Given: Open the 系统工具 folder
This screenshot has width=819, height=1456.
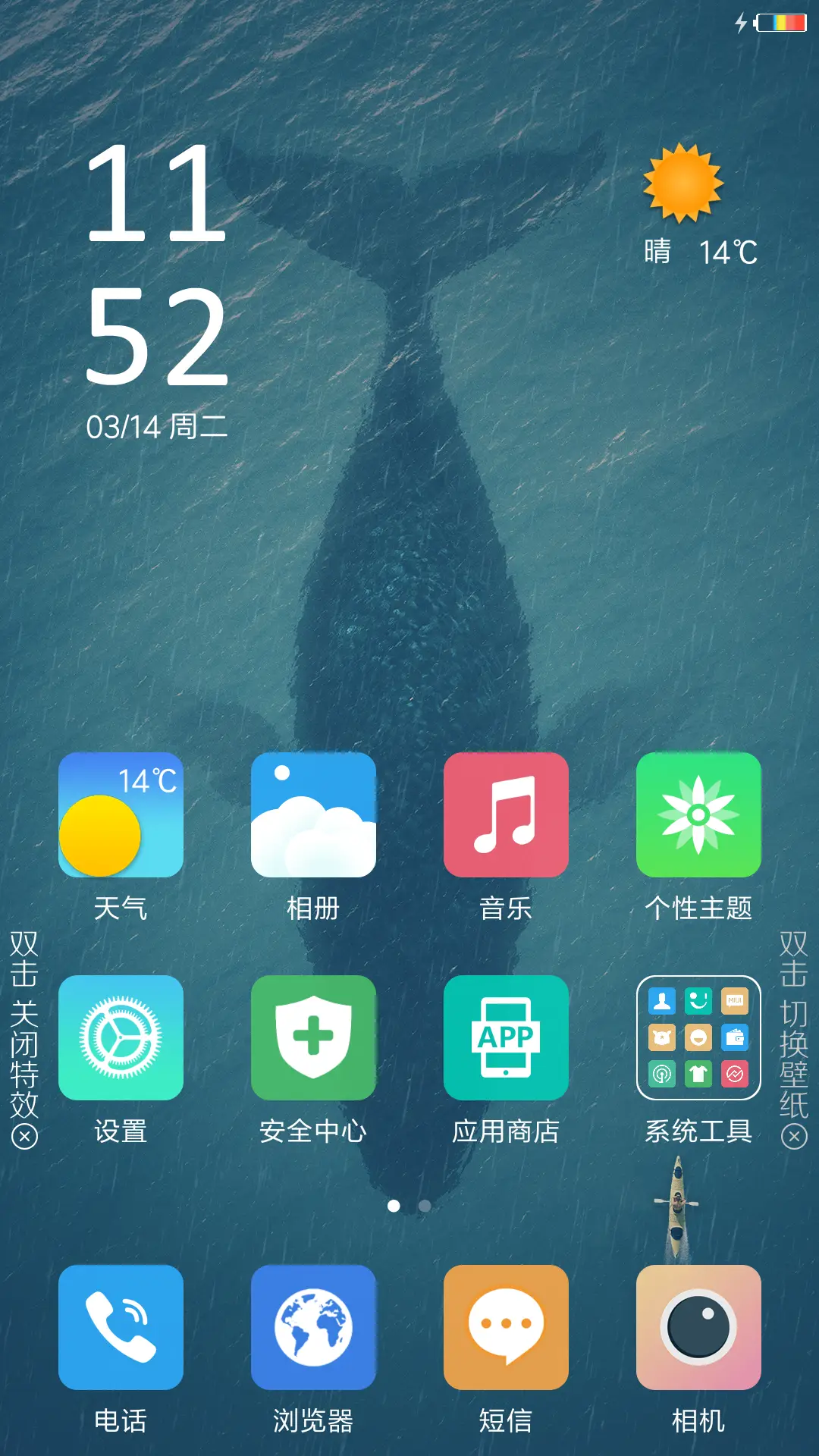Looking at the screenshot, I should pyautogui.click(x=698, y=1038).
